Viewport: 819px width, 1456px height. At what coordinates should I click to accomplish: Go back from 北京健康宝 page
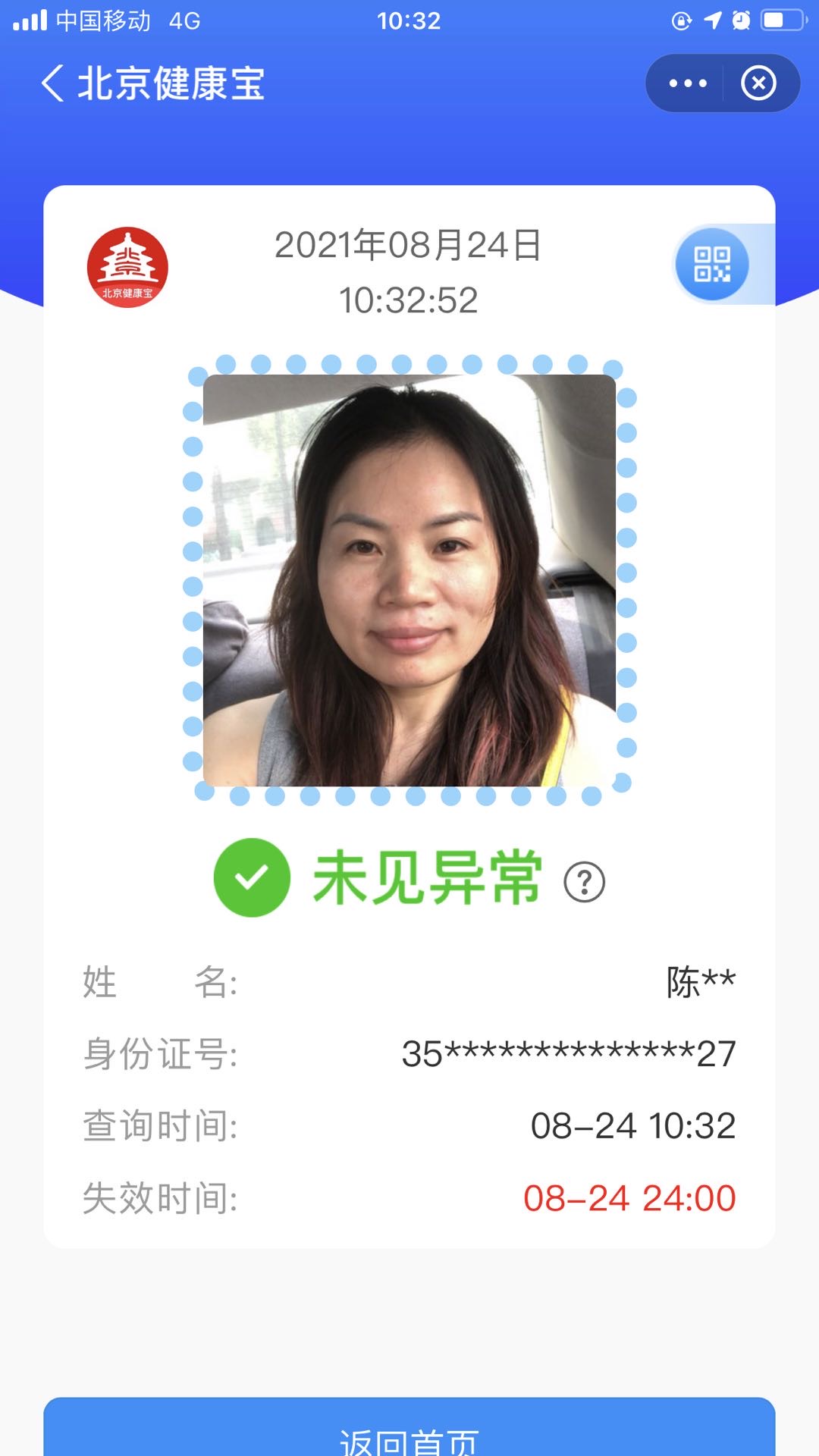(52, 83)
